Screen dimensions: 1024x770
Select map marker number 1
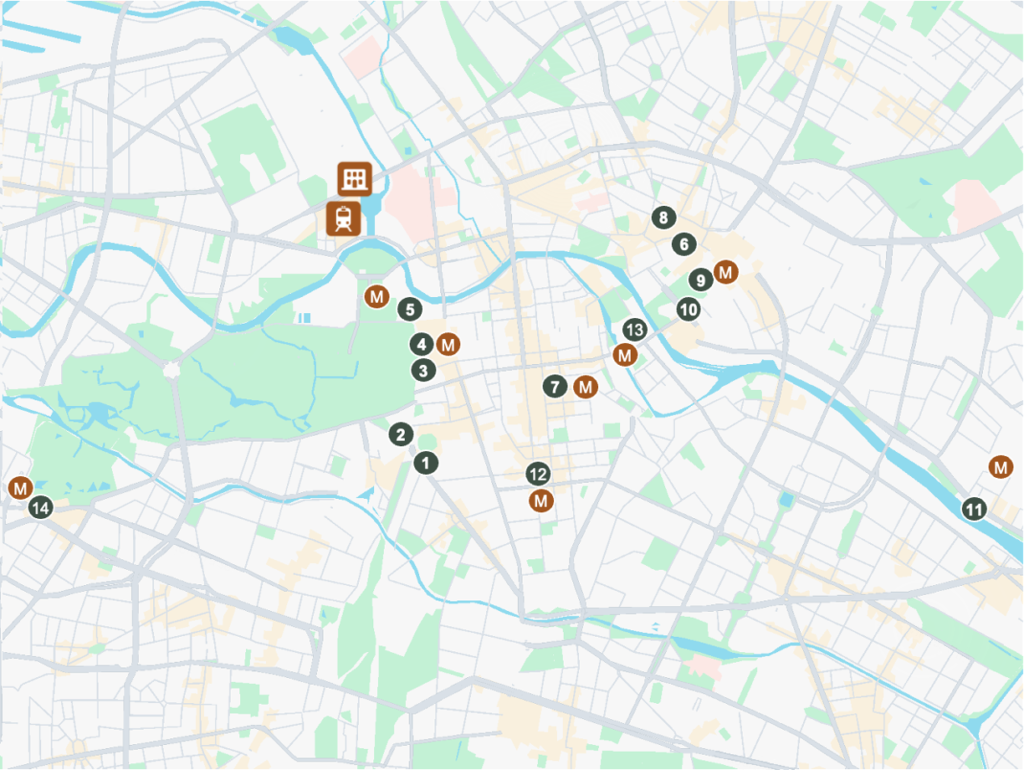427,463
